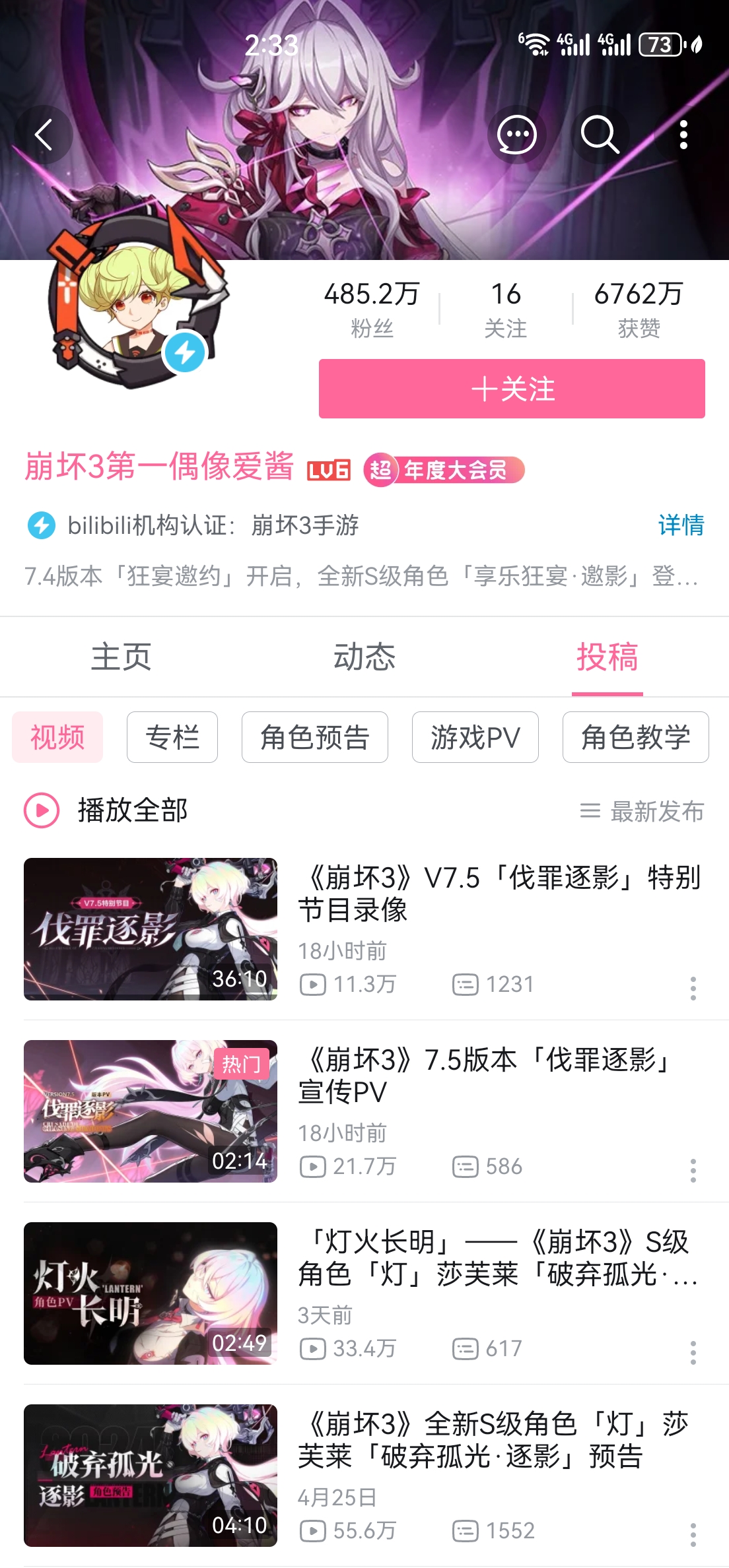Open the three-dot menu in the top bar

click(683, 135)
